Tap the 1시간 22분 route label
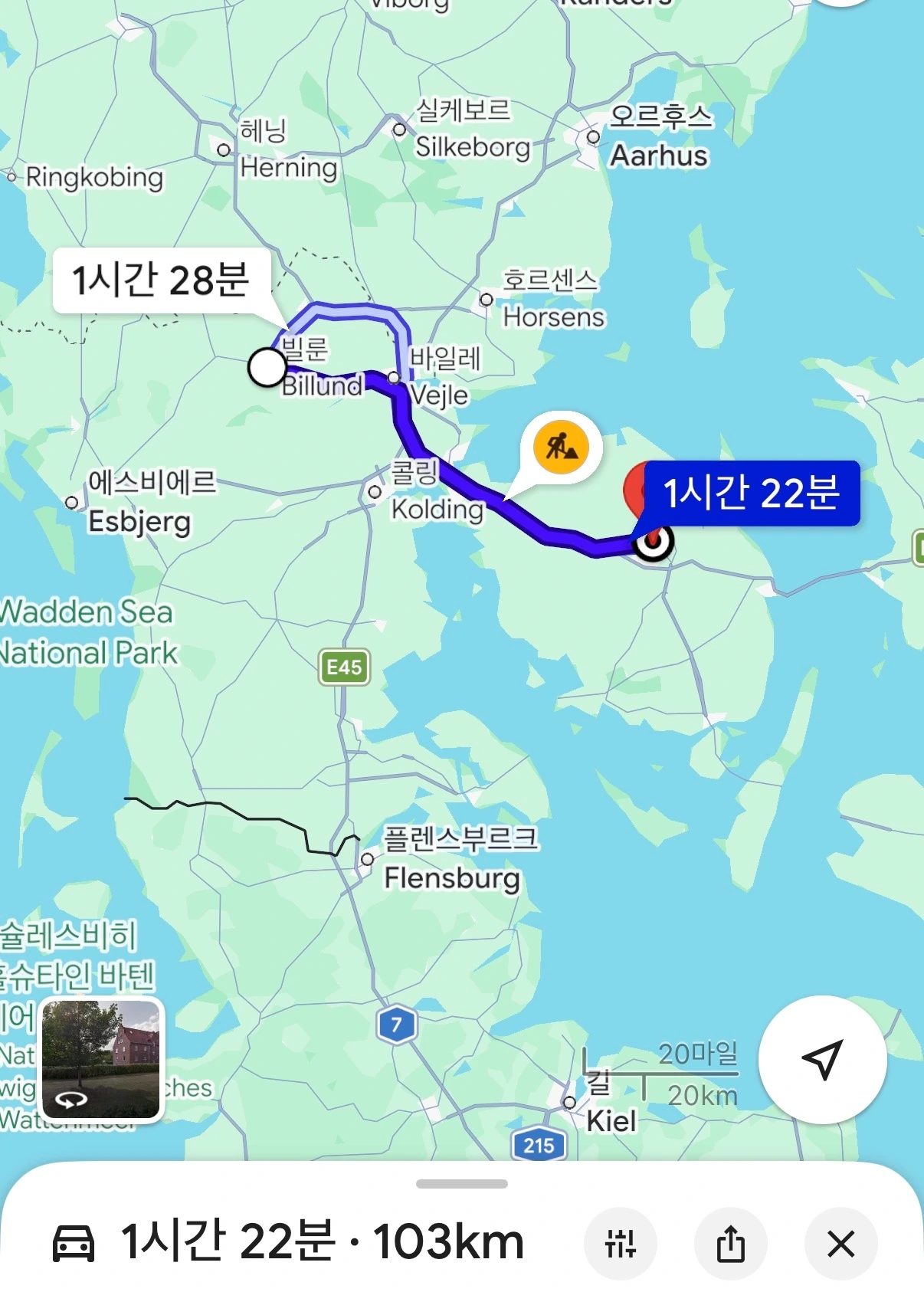This screenshot has width=924, height=1292. (x=751, y=493)
